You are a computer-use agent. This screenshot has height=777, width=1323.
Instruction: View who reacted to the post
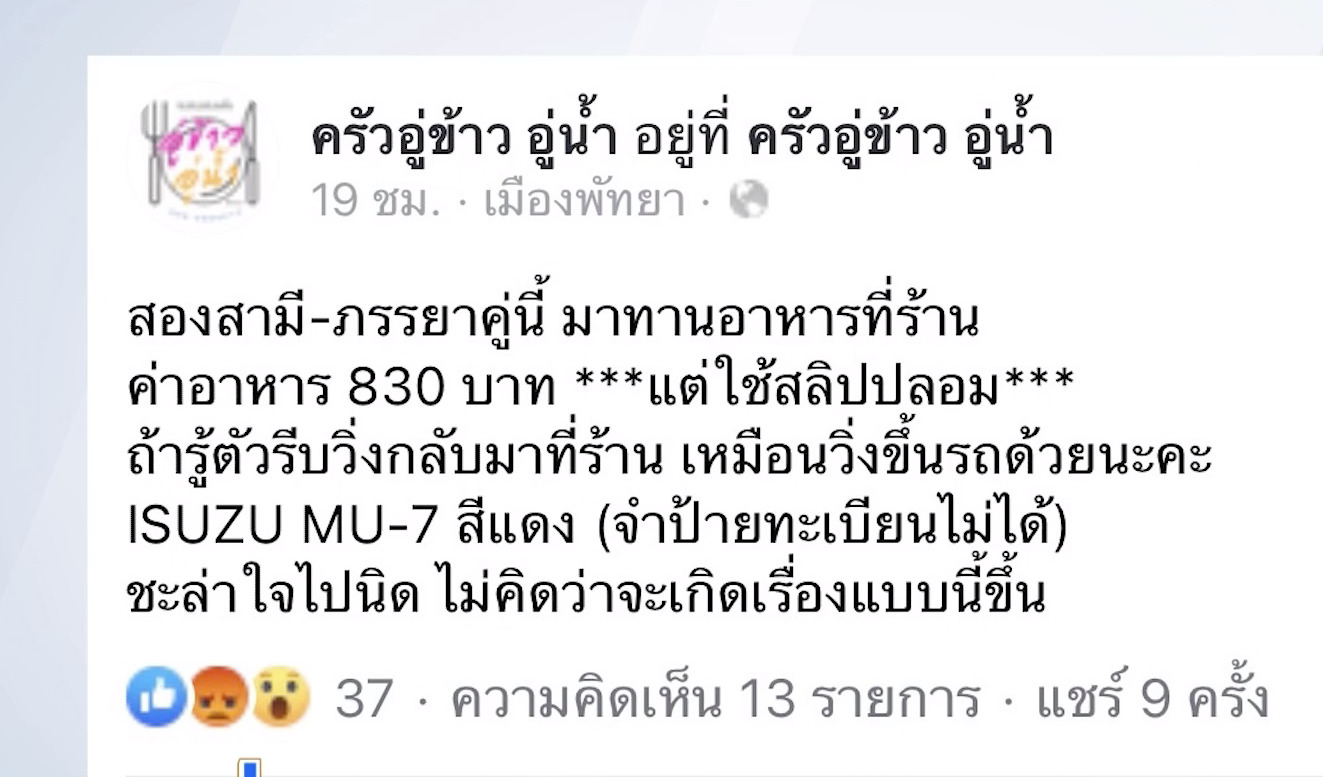point(260,699)
